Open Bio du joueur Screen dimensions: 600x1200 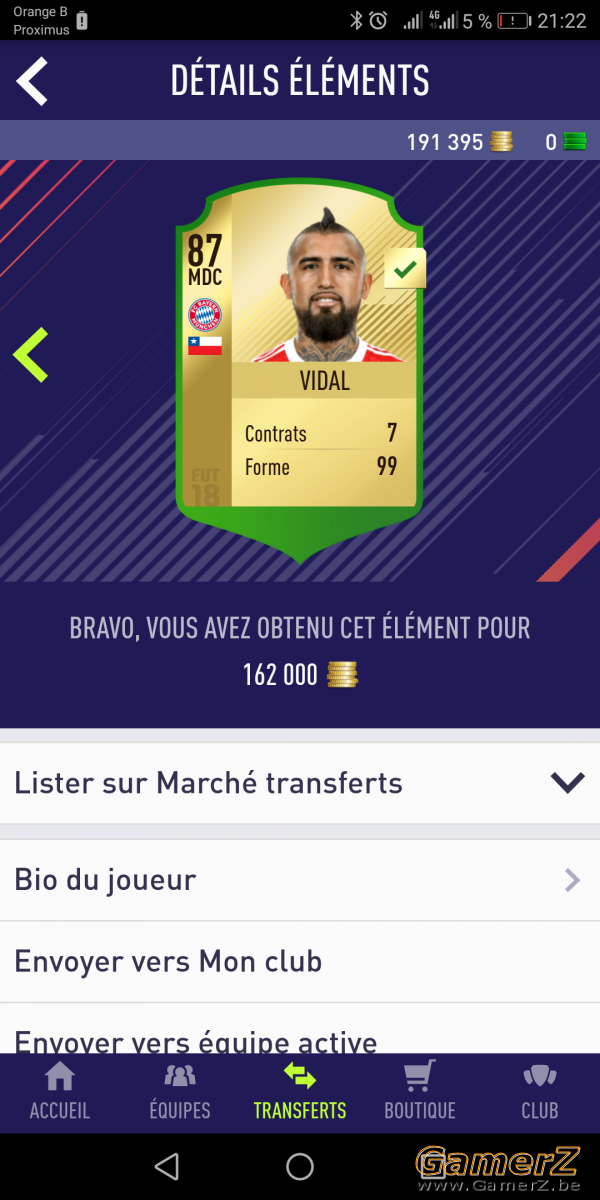coord(300,880)
